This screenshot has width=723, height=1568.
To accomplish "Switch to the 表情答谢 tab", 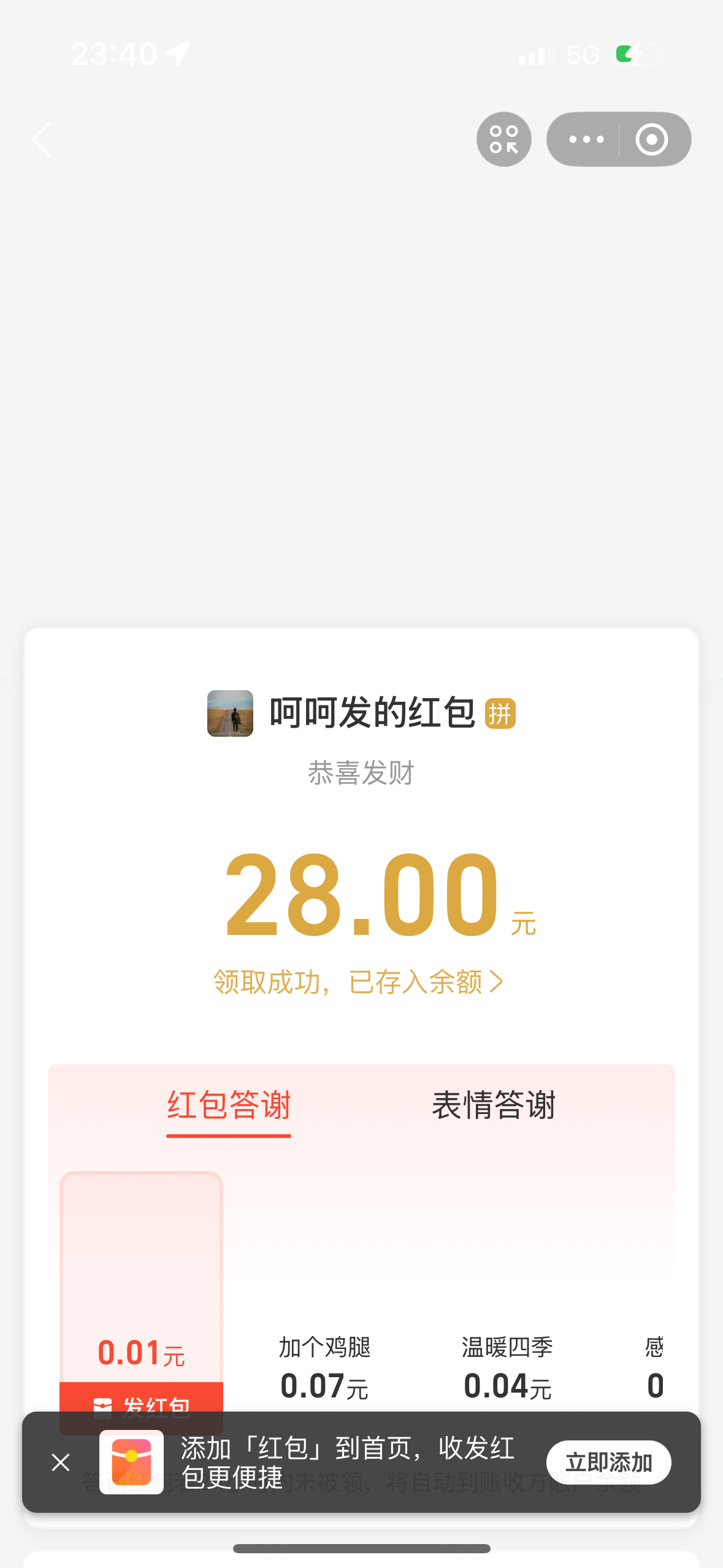I will [x=494, y=1105].
